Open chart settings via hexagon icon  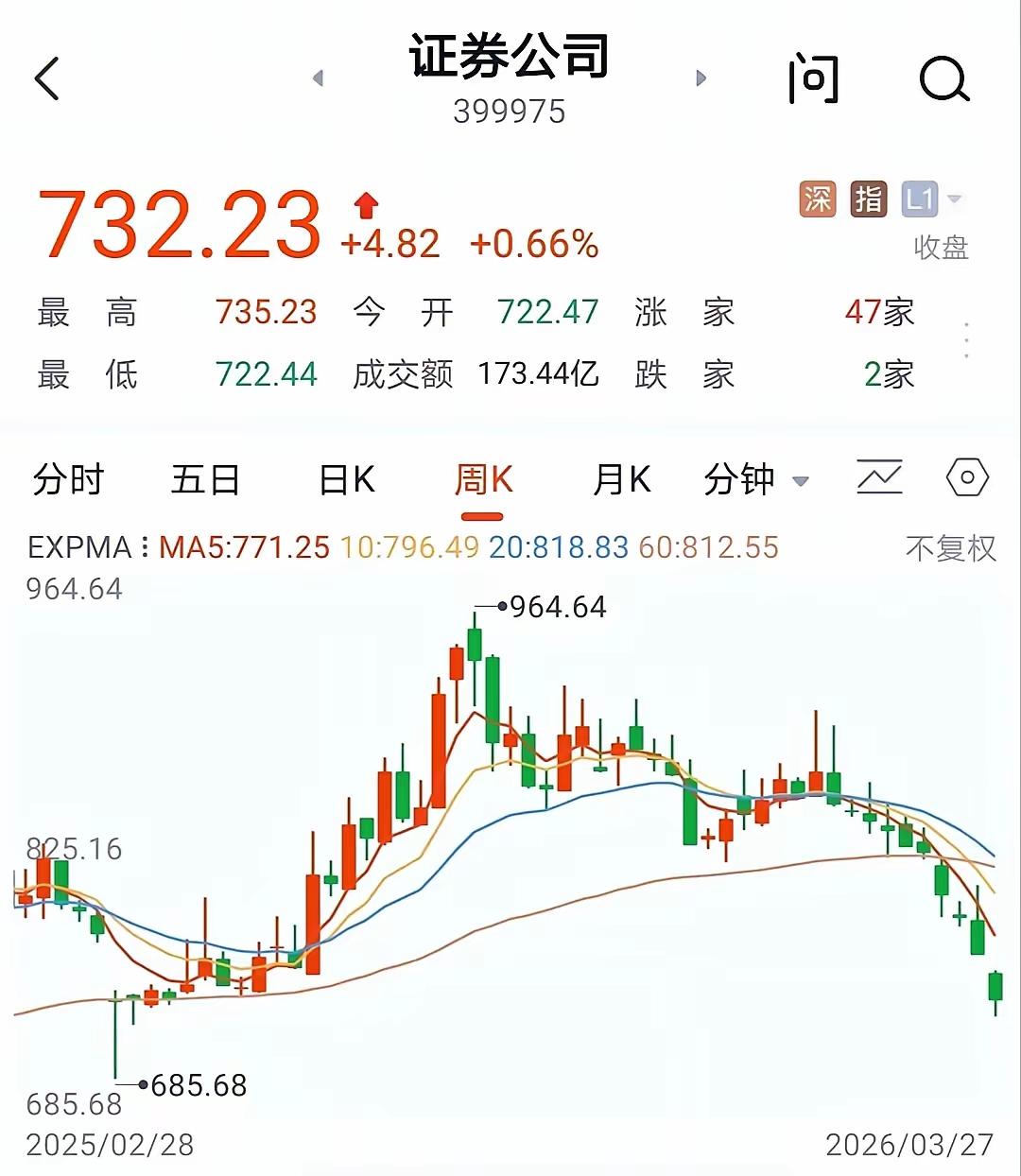pyautogui.click(x=966, y=478)
